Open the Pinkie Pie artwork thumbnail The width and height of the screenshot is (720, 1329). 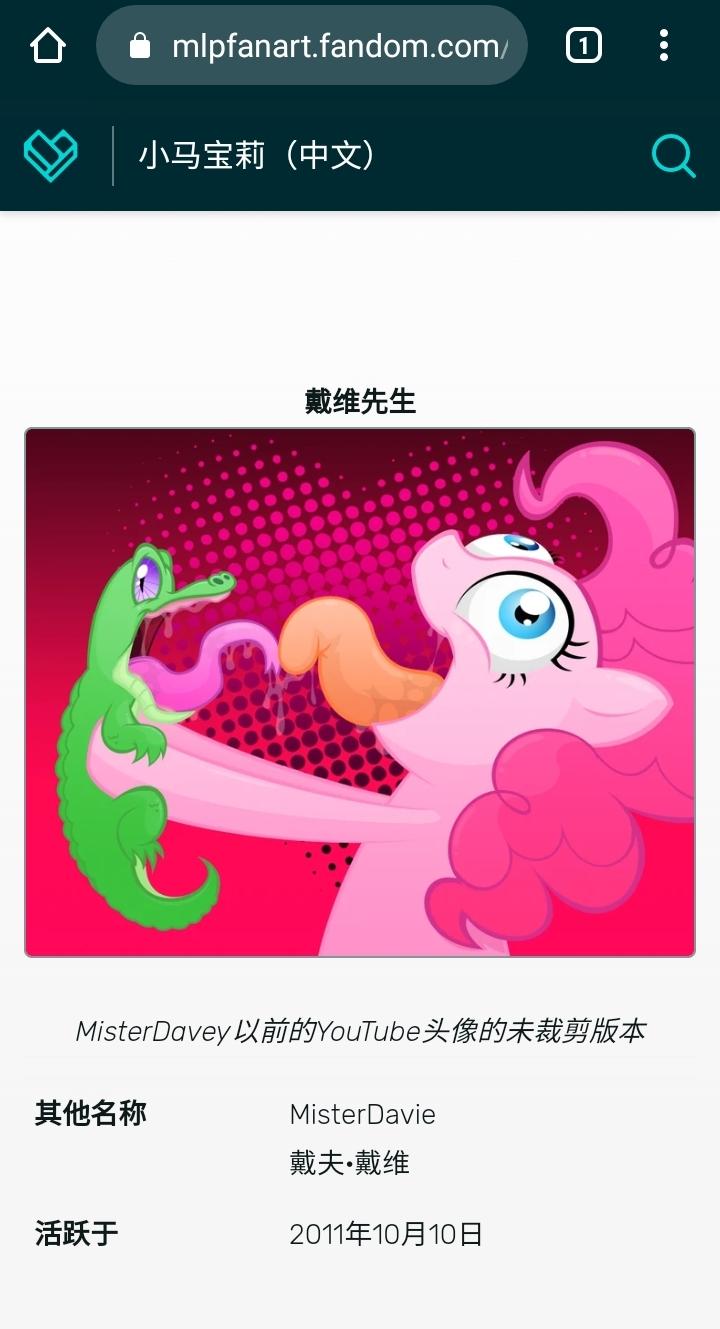pos(360,692)
